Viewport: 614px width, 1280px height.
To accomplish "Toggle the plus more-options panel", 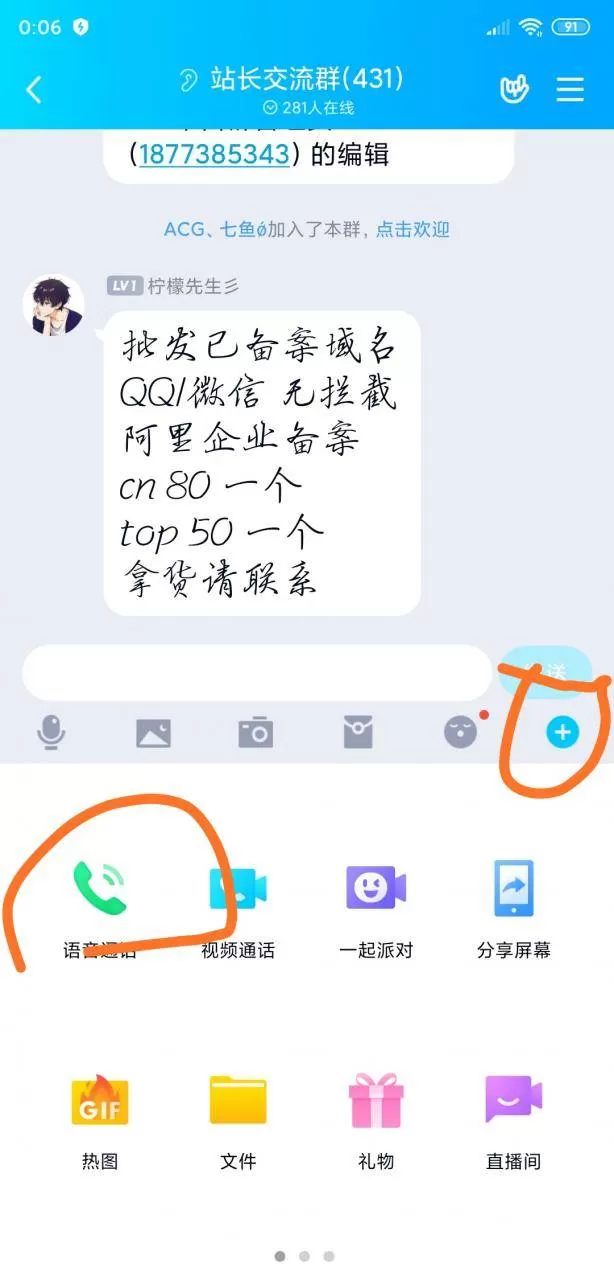I will [562, 733].
